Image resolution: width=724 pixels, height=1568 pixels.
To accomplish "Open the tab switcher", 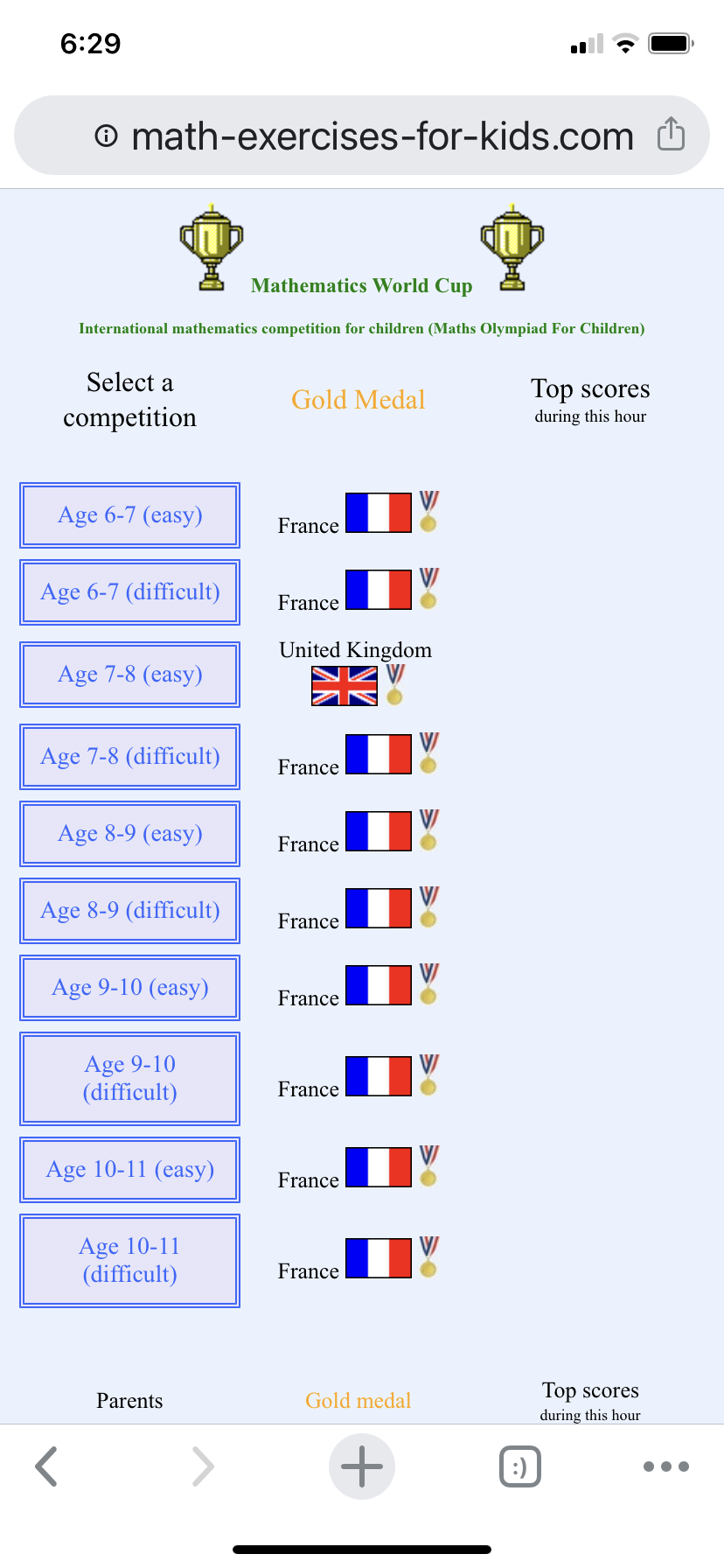I will 519,1466.
